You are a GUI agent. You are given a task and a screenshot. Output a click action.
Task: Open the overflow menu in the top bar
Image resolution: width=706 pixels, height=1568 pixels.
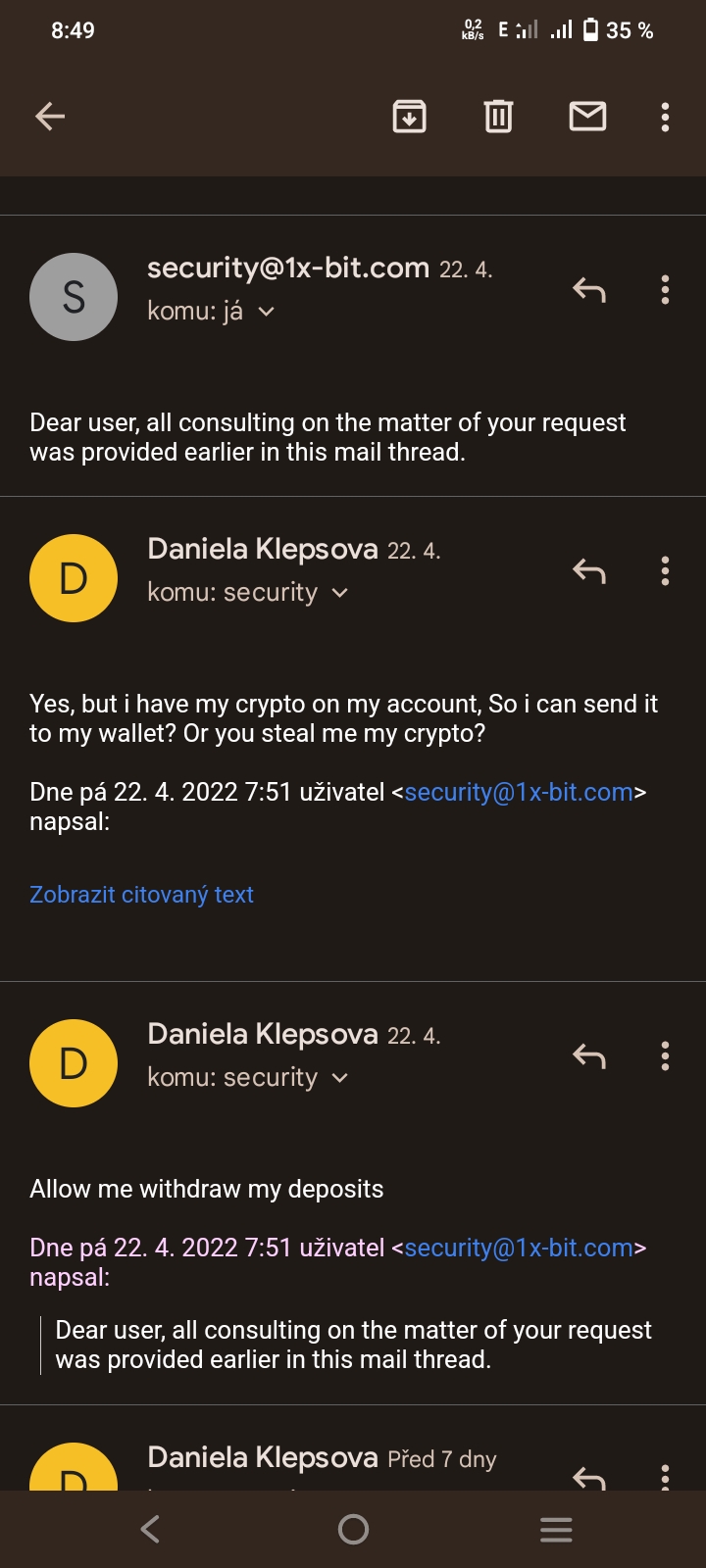[x=665, y=117]
